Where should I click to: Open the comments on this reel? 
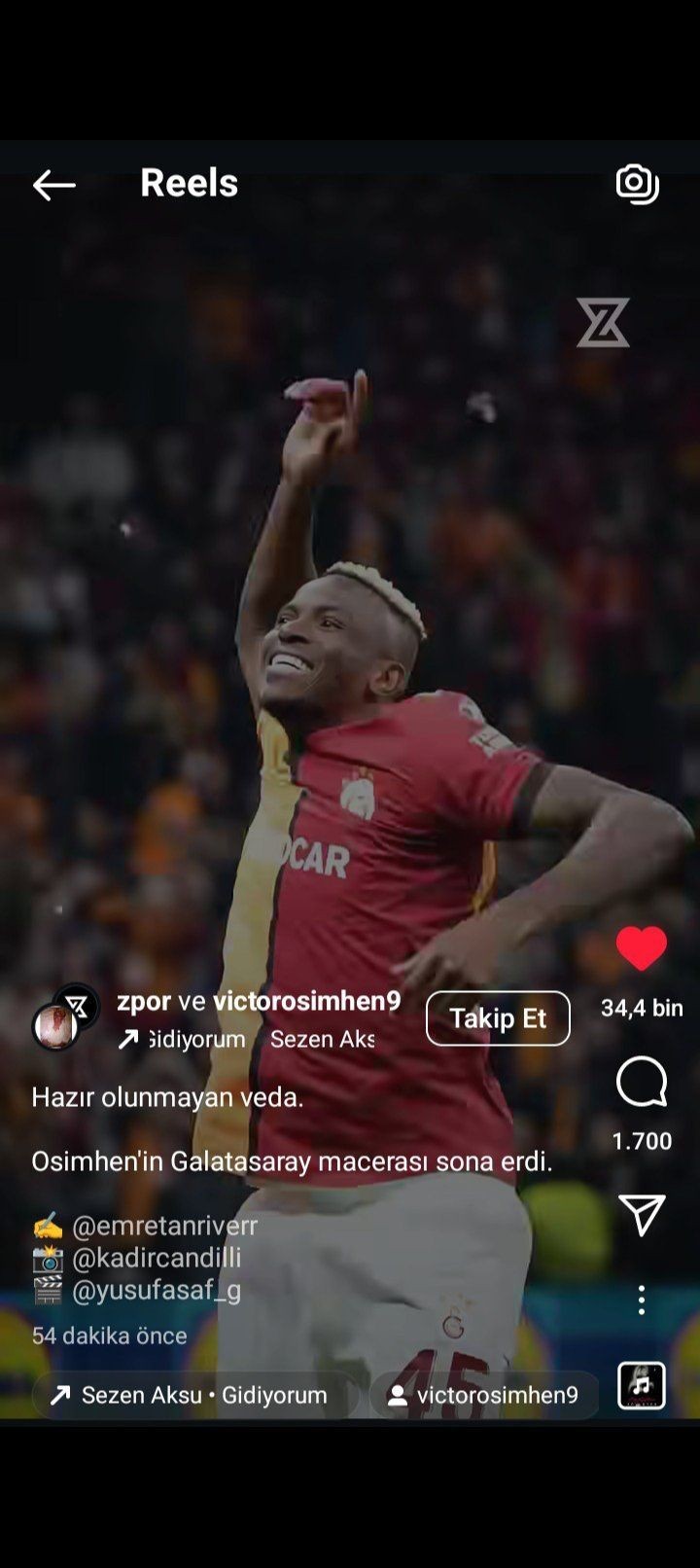[x=642, y=1083]
